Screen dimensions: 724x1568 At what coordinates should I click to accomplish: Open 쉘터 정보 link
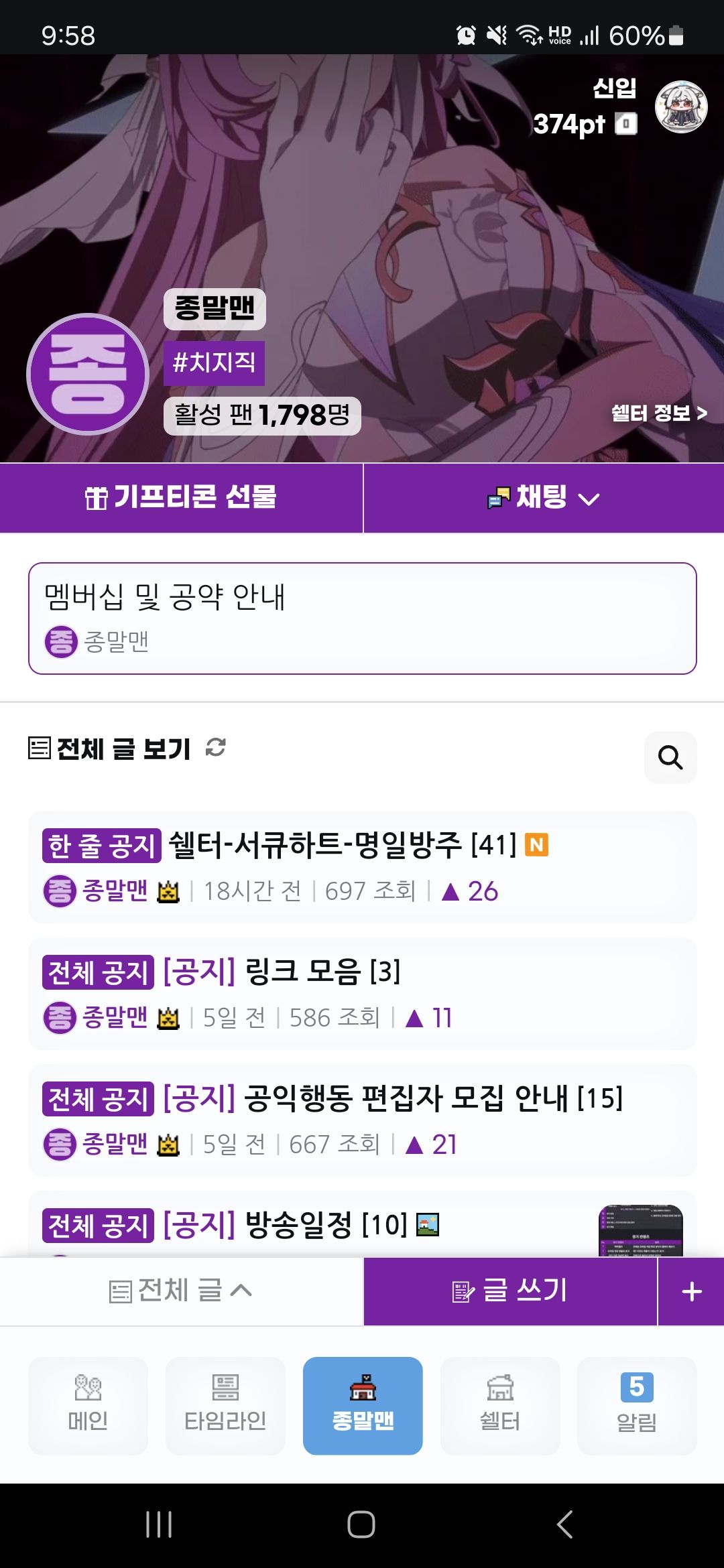[x=658, y=413]
